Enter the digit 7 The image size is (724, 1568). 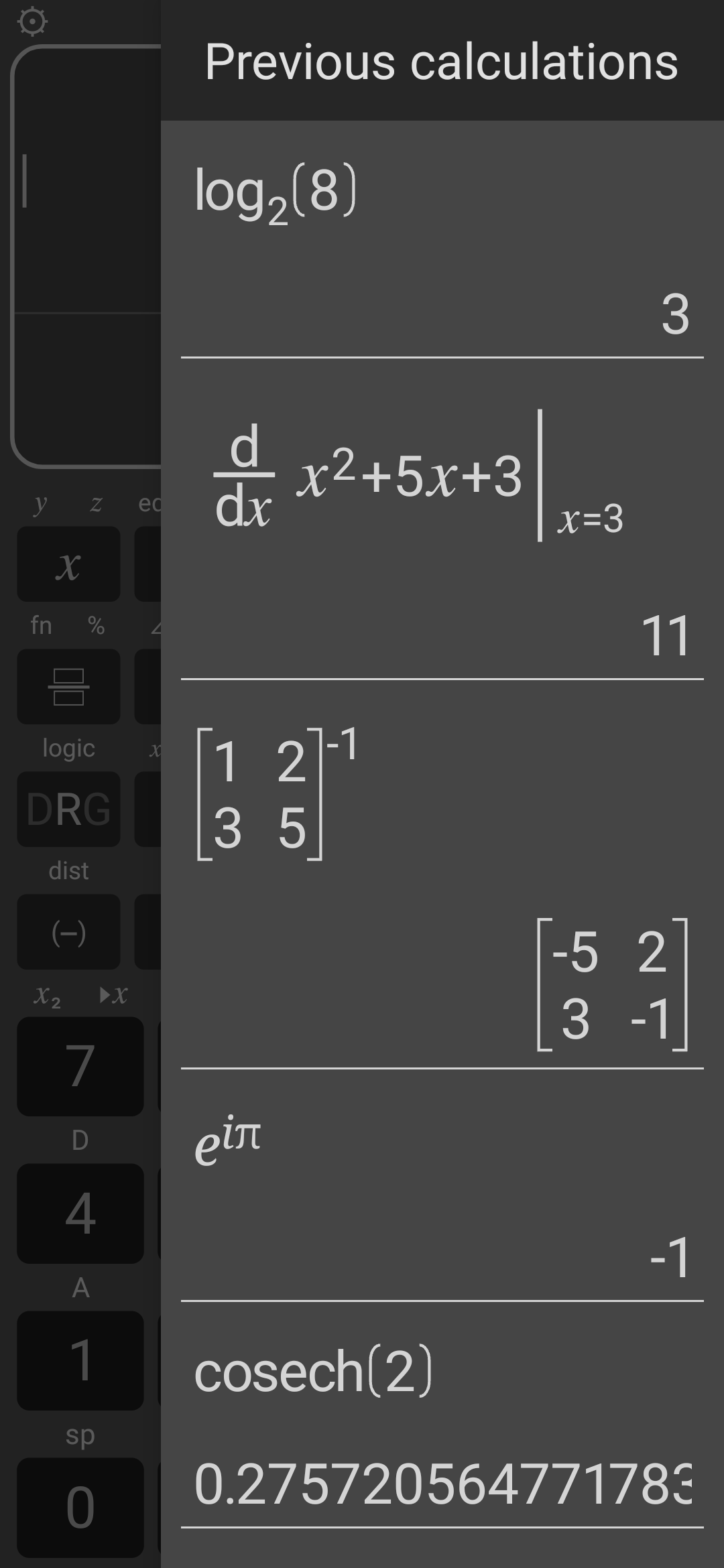[80, 1066]
